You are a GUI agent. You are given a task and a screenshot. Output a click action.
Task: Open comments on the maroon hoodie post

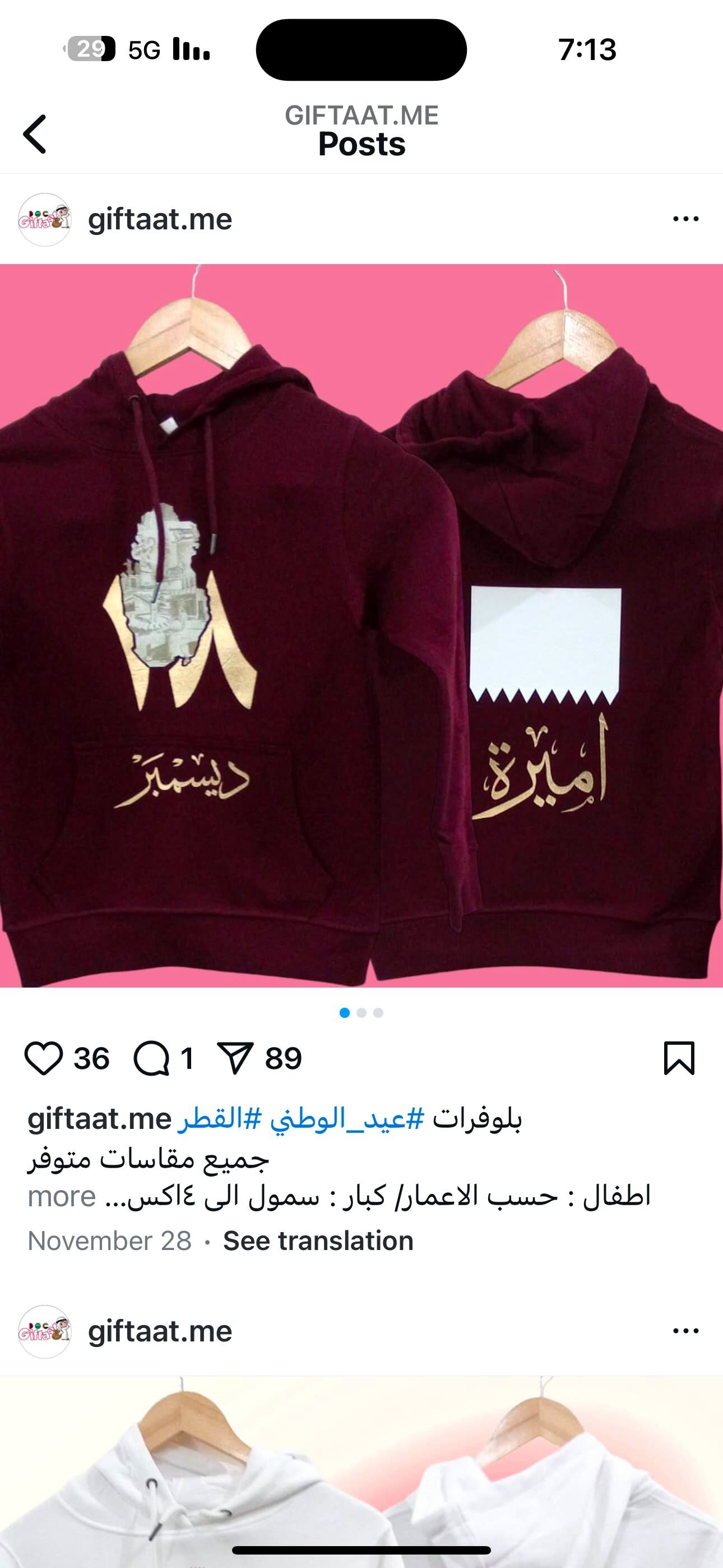click(x=151, y=1059)
